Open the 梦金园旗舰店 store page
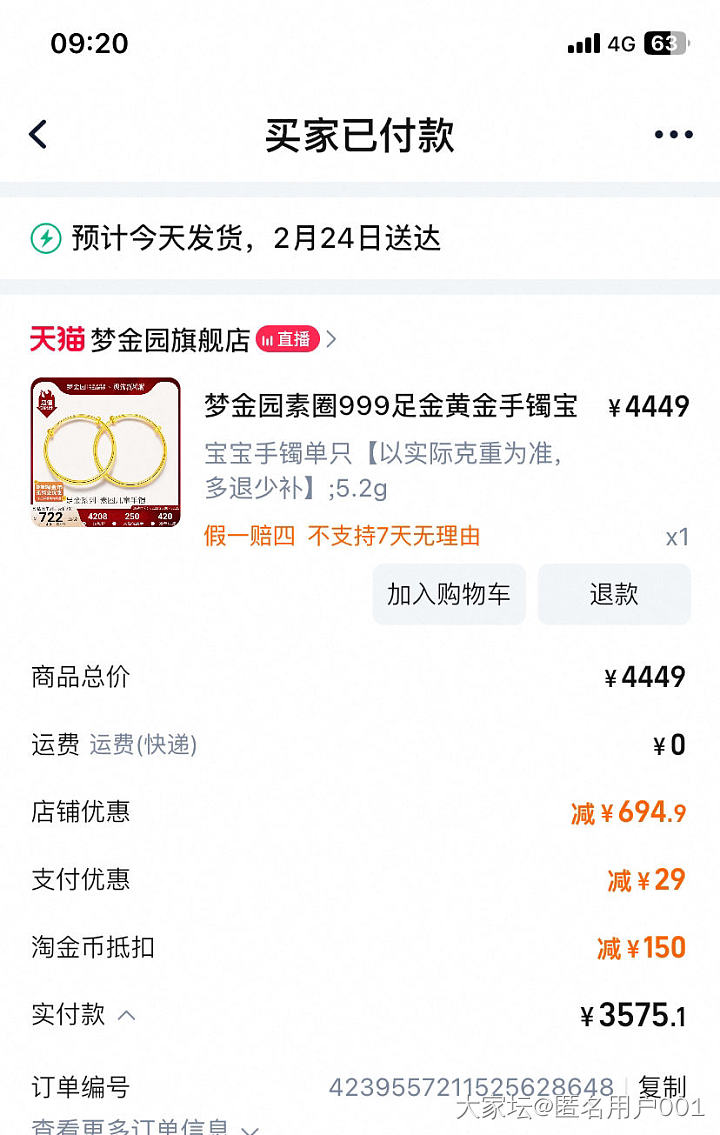This screenshot has width=720, height=1135. coord(170,340)
